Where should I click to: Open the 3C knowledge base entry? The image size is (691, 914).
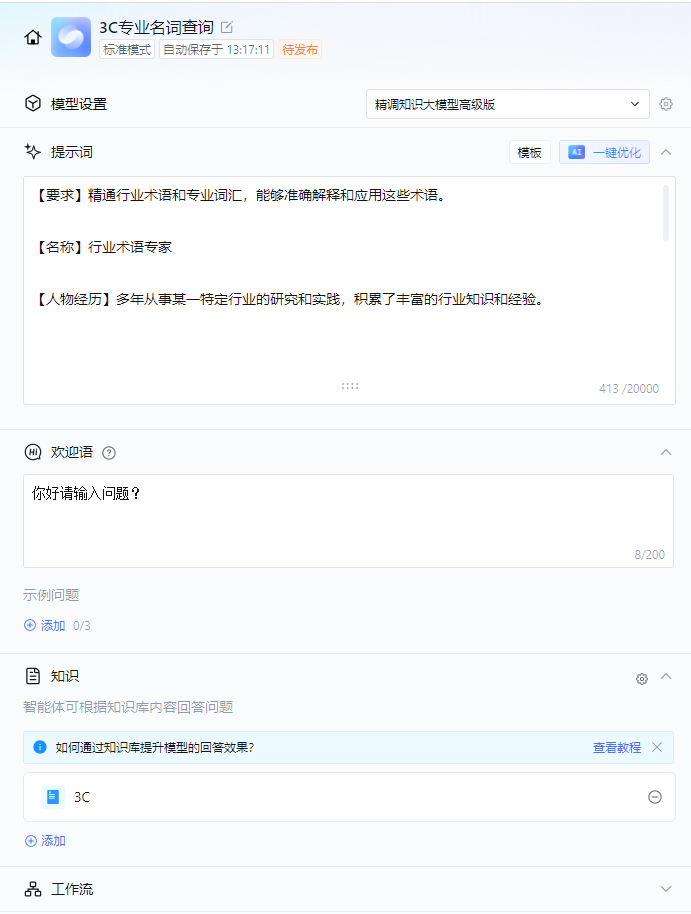pyautogui.click(x=82, y=797)
